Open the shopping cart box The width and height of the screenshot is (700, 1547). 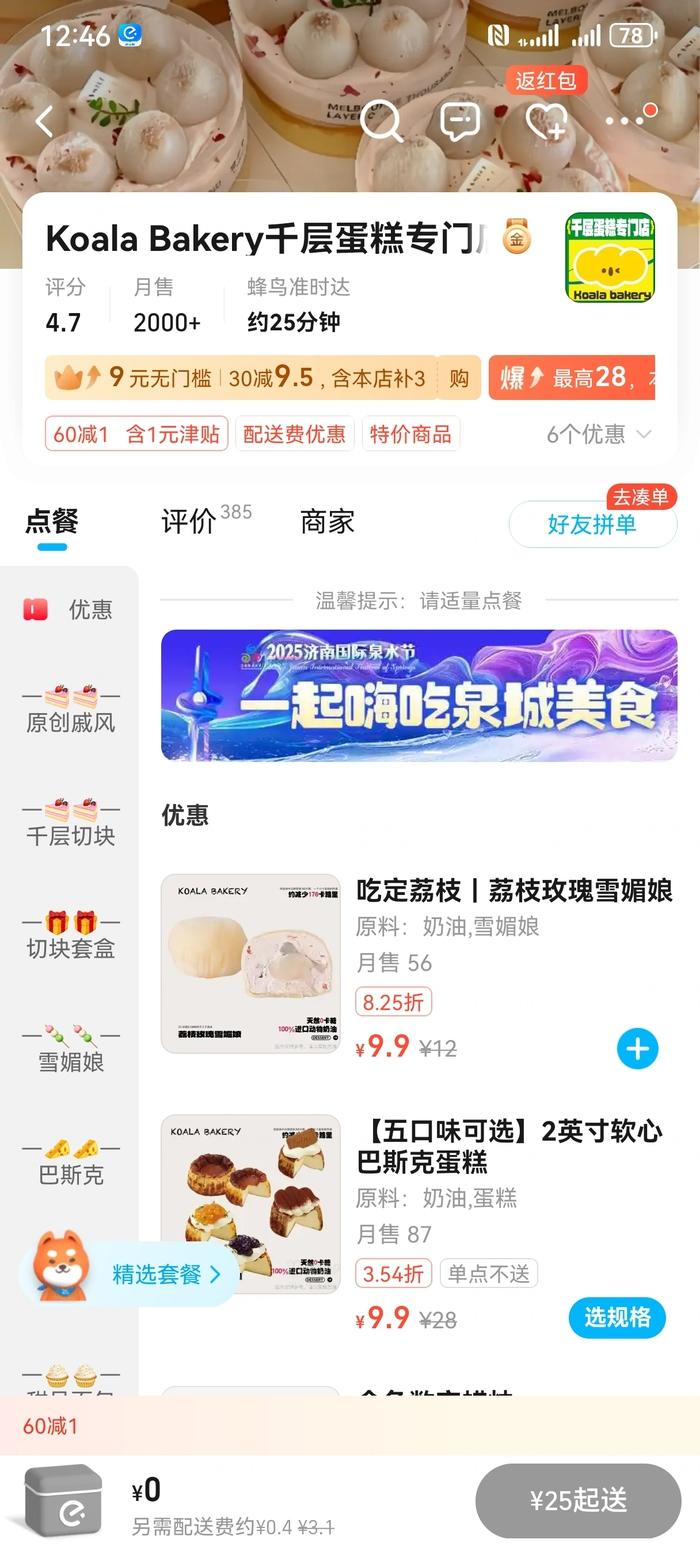[x=64, y=1499]
